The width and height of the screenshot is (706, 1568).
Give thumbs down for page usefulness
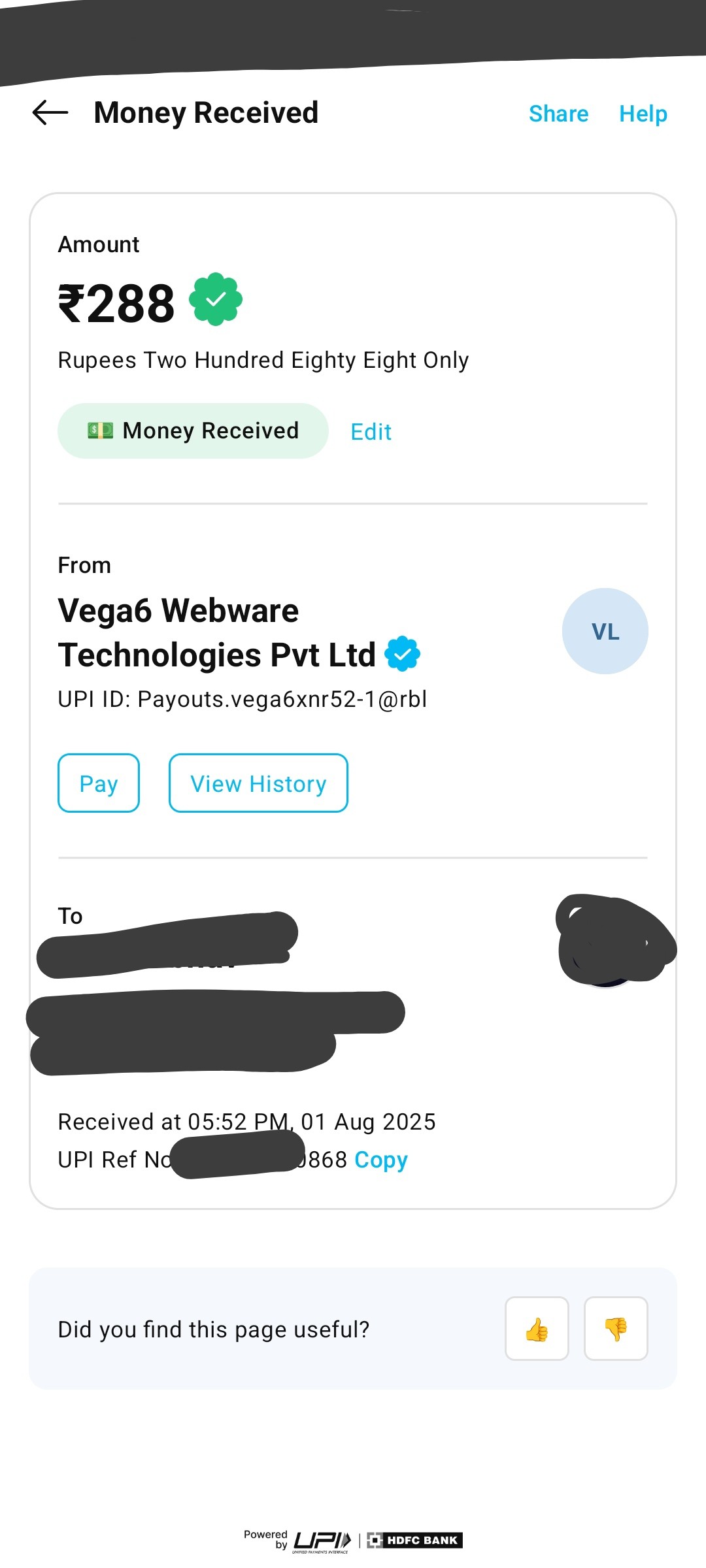[615, 1328]
